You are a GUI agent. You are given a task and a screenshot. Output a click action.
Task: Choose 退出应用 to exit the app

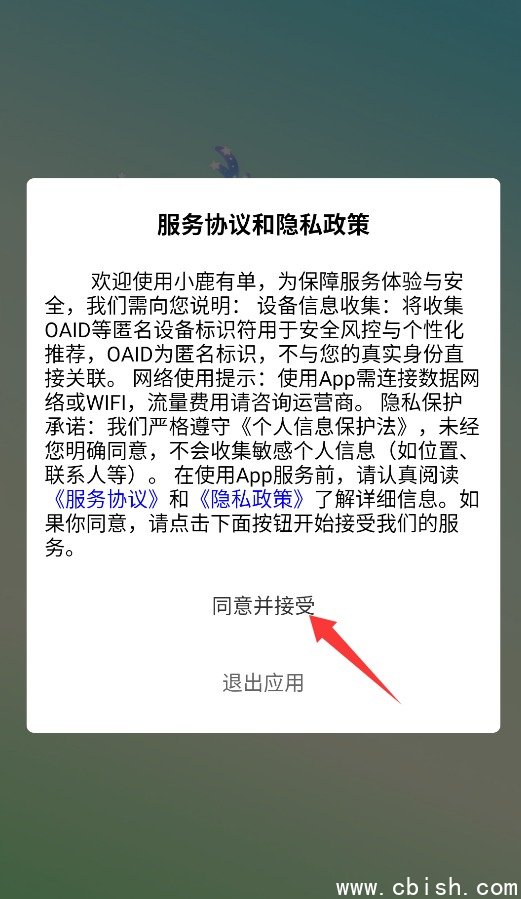263,683
